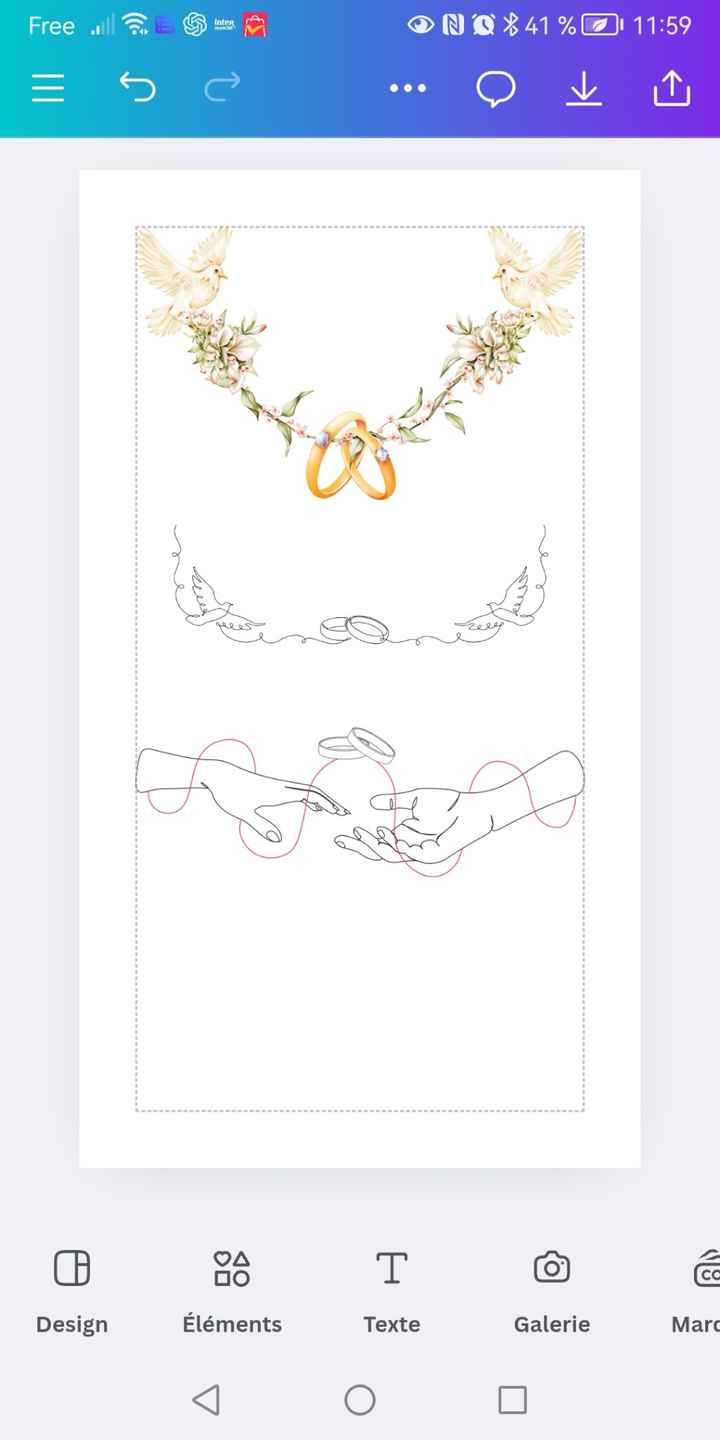
Task: Go back with the system back button
Action: 206,1399
